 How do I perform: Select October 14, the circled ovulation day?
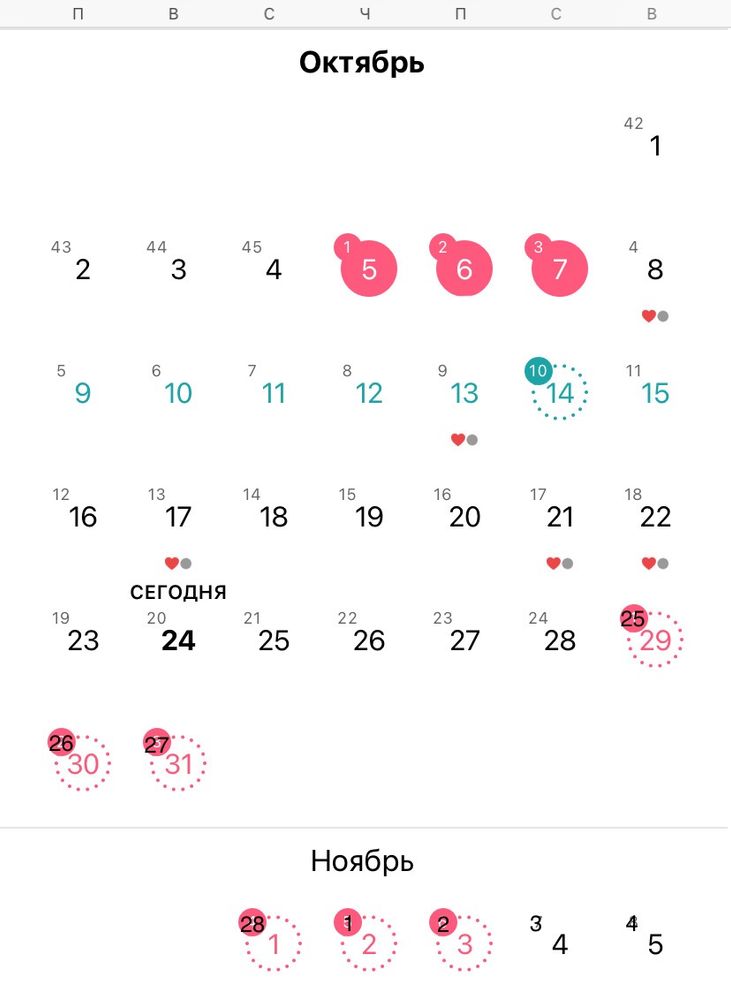pos(560,393)
